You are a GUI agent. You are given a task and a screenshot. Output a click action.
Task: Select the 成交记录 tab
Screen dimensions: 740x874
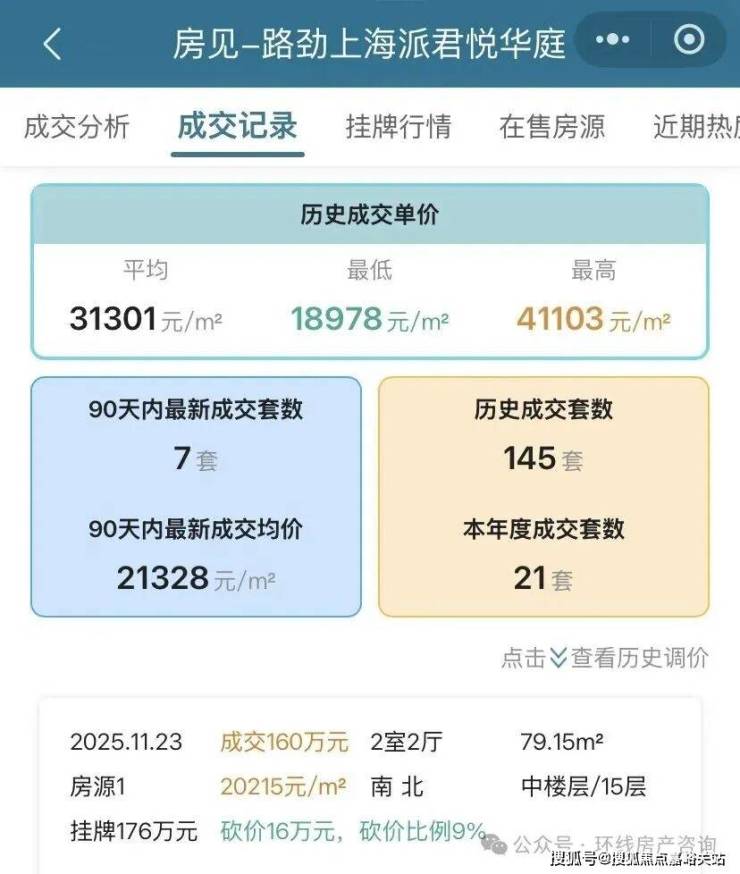coord(237,127)
